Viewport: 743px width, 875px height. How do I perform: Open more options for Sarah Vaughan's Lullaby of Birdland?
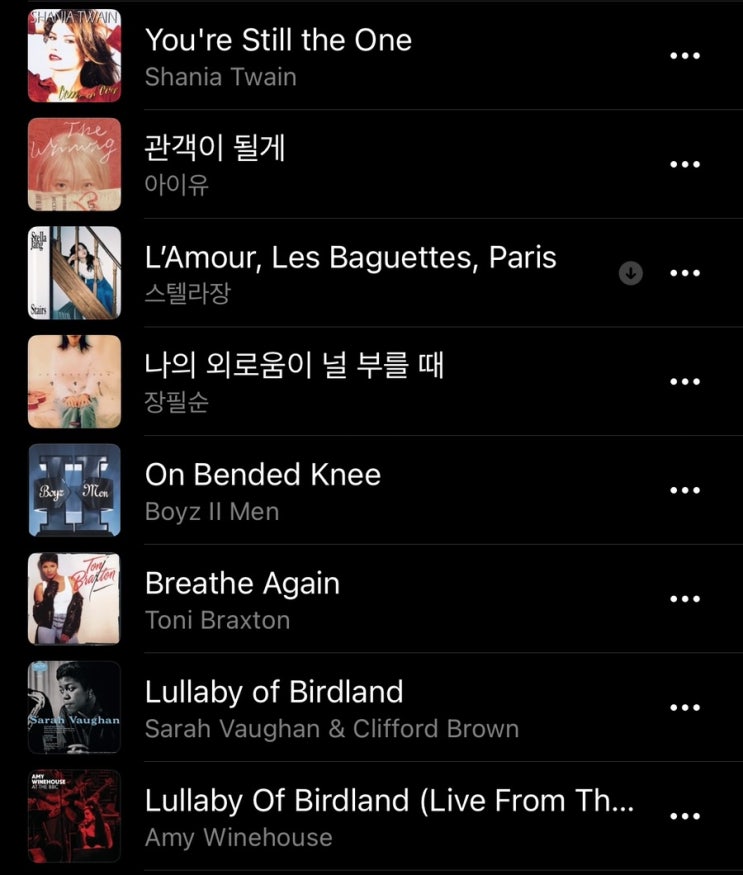(x=684, y=707)
